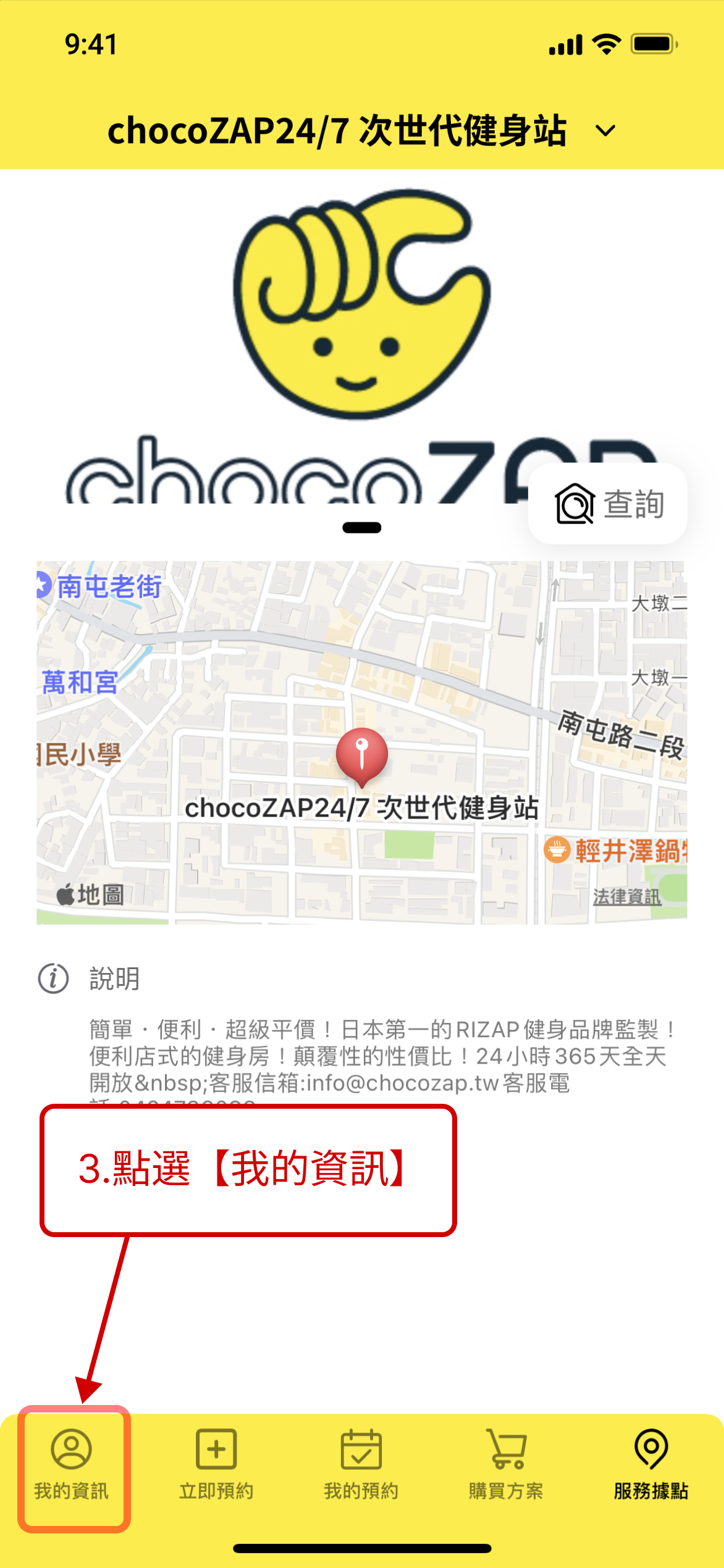Screen dimensions: 724x1568
Task: Open the 法律資訊 link on map
Action: tap(626, 896)
